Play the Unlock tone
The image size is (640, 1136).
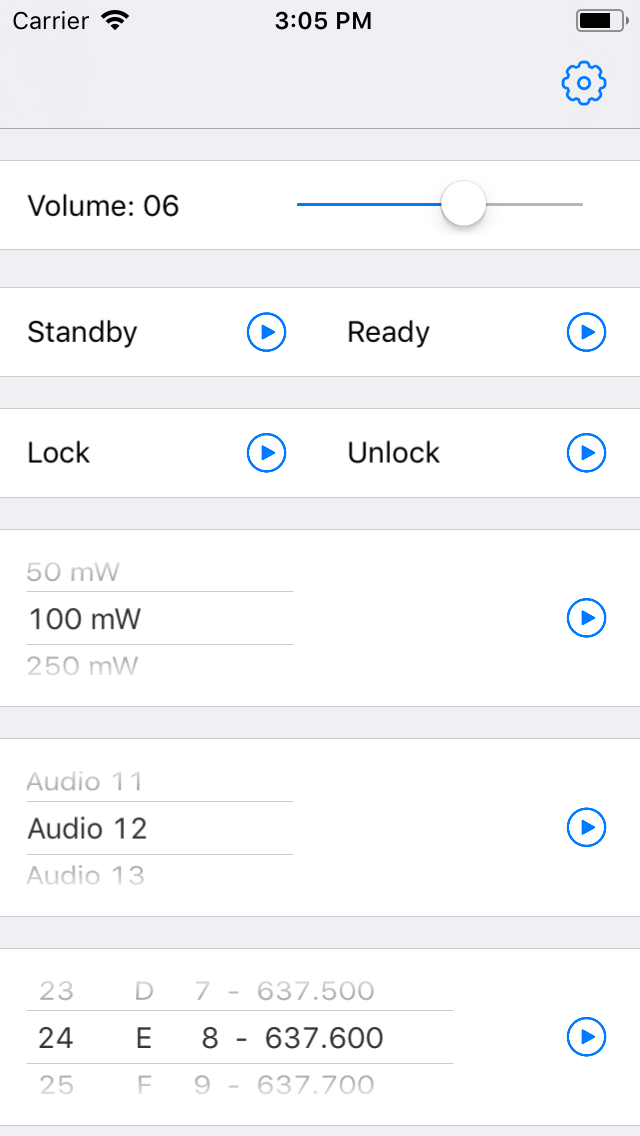[586, 453]
